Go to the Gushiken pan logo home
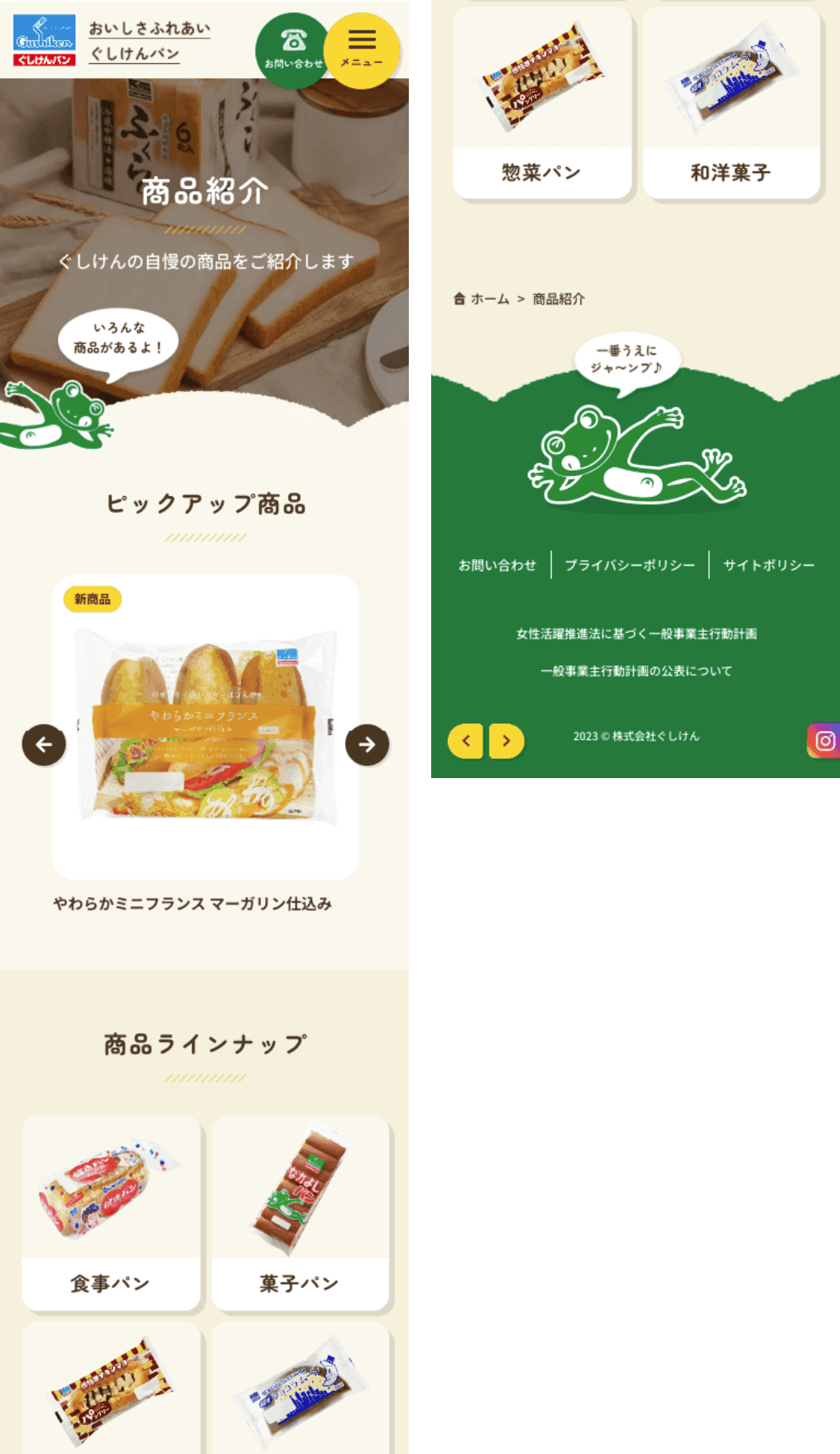This screenshot has width=840, height=1454. 45,40
